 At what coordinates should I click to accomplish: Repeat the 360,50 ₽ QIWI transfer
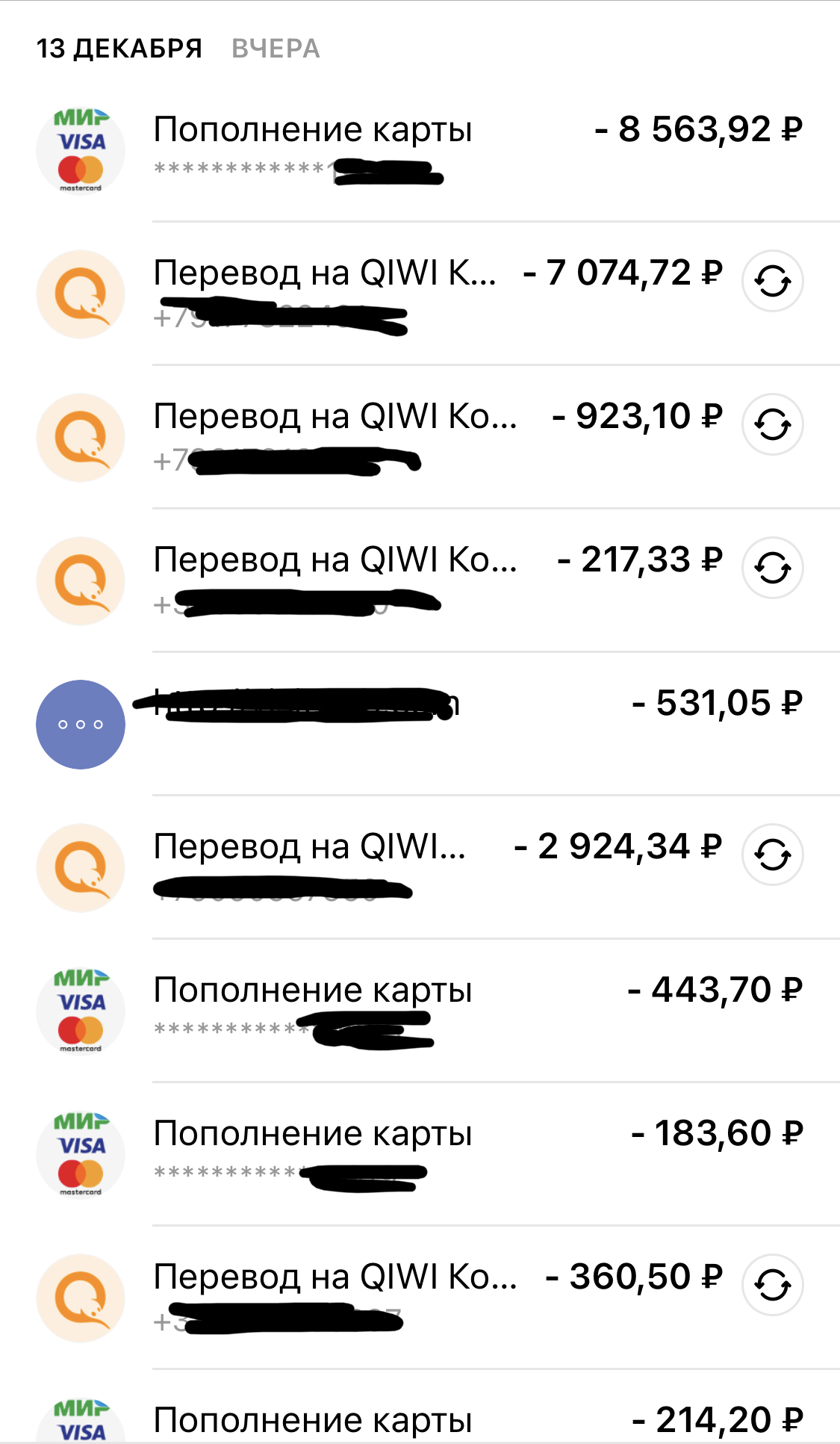click(772, 1286)
